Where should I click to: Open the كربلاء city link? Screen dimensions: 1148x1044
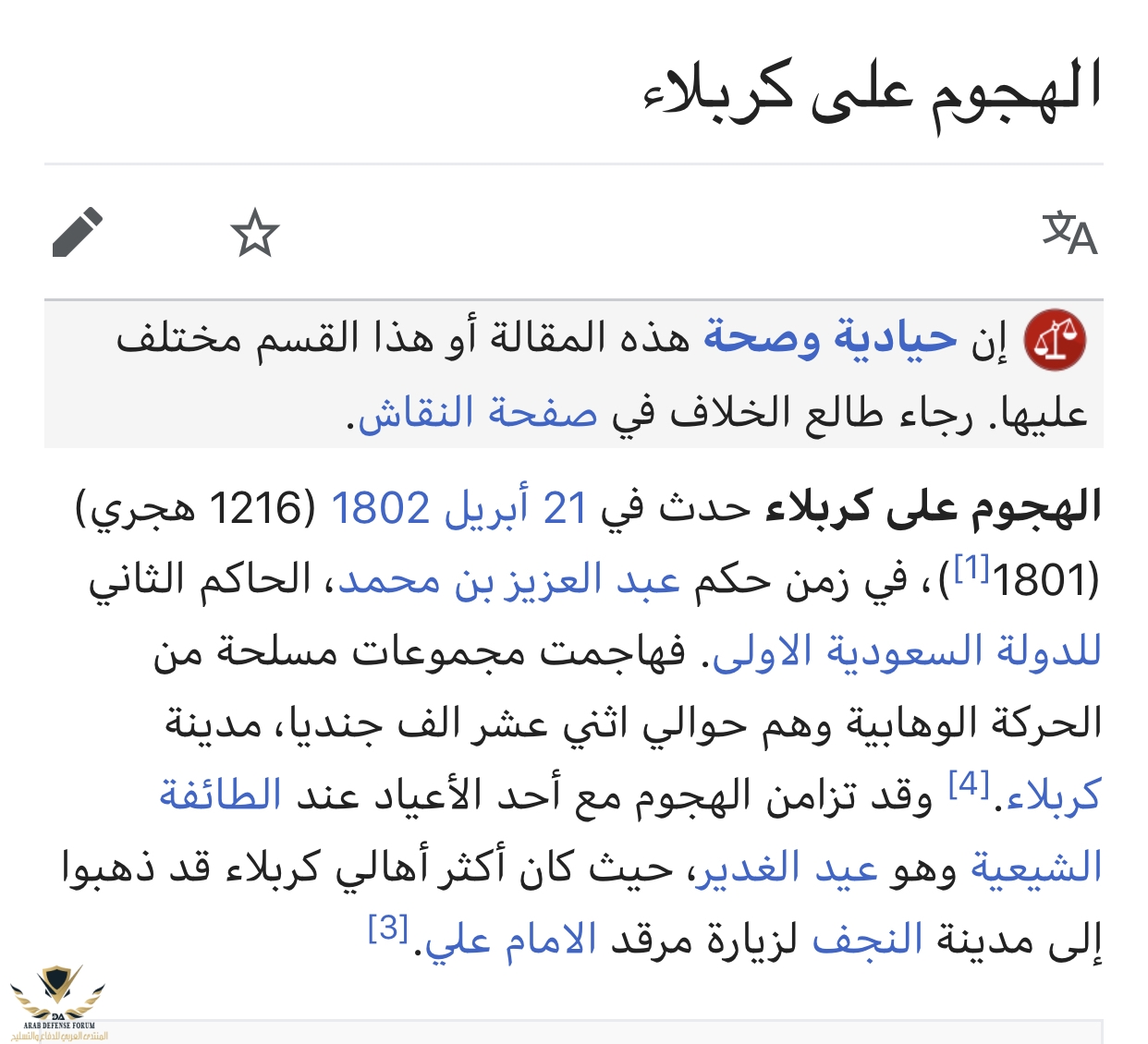[1053, 796]
